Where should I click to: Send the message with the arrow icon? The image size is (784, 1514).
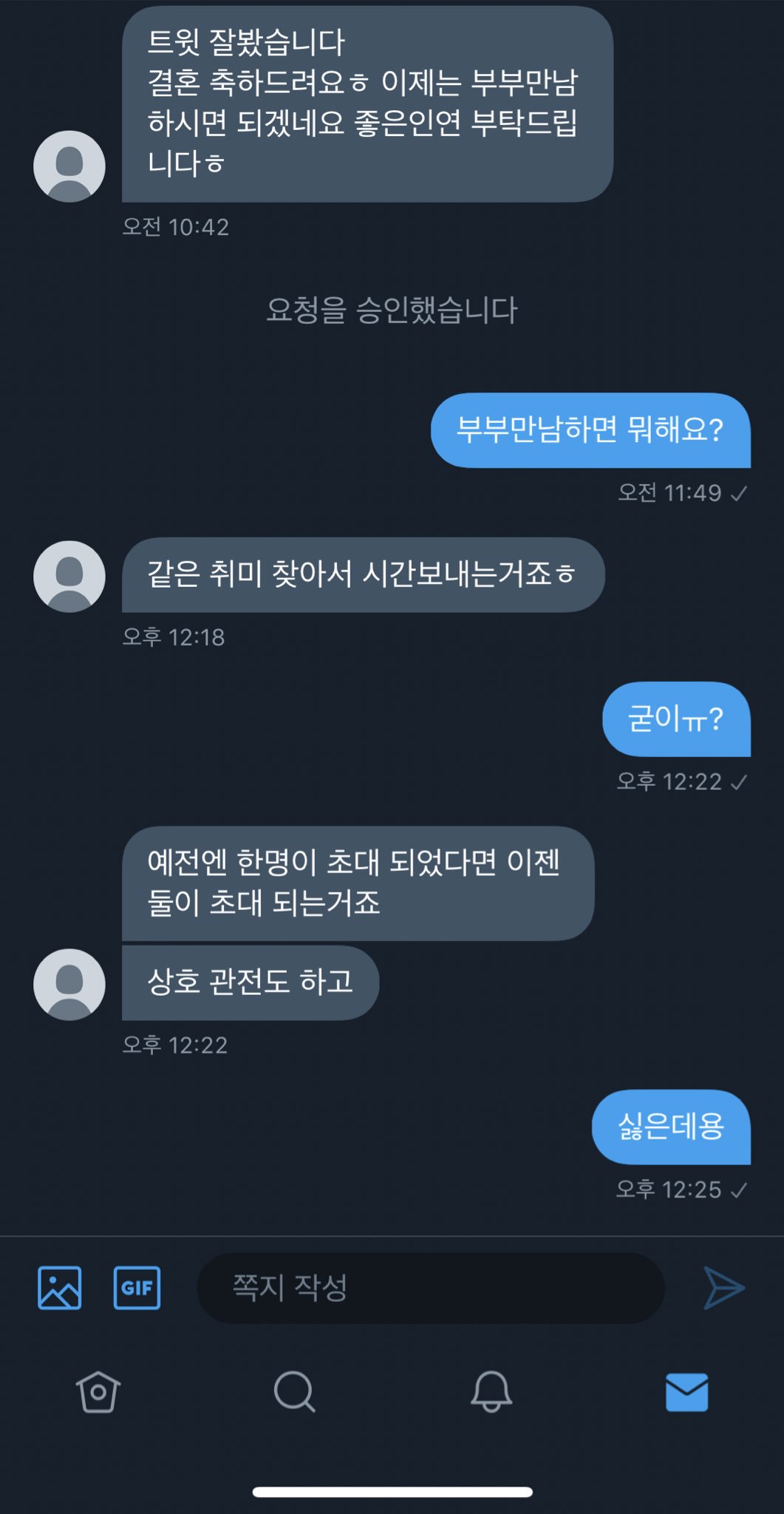click(723, 1288)
